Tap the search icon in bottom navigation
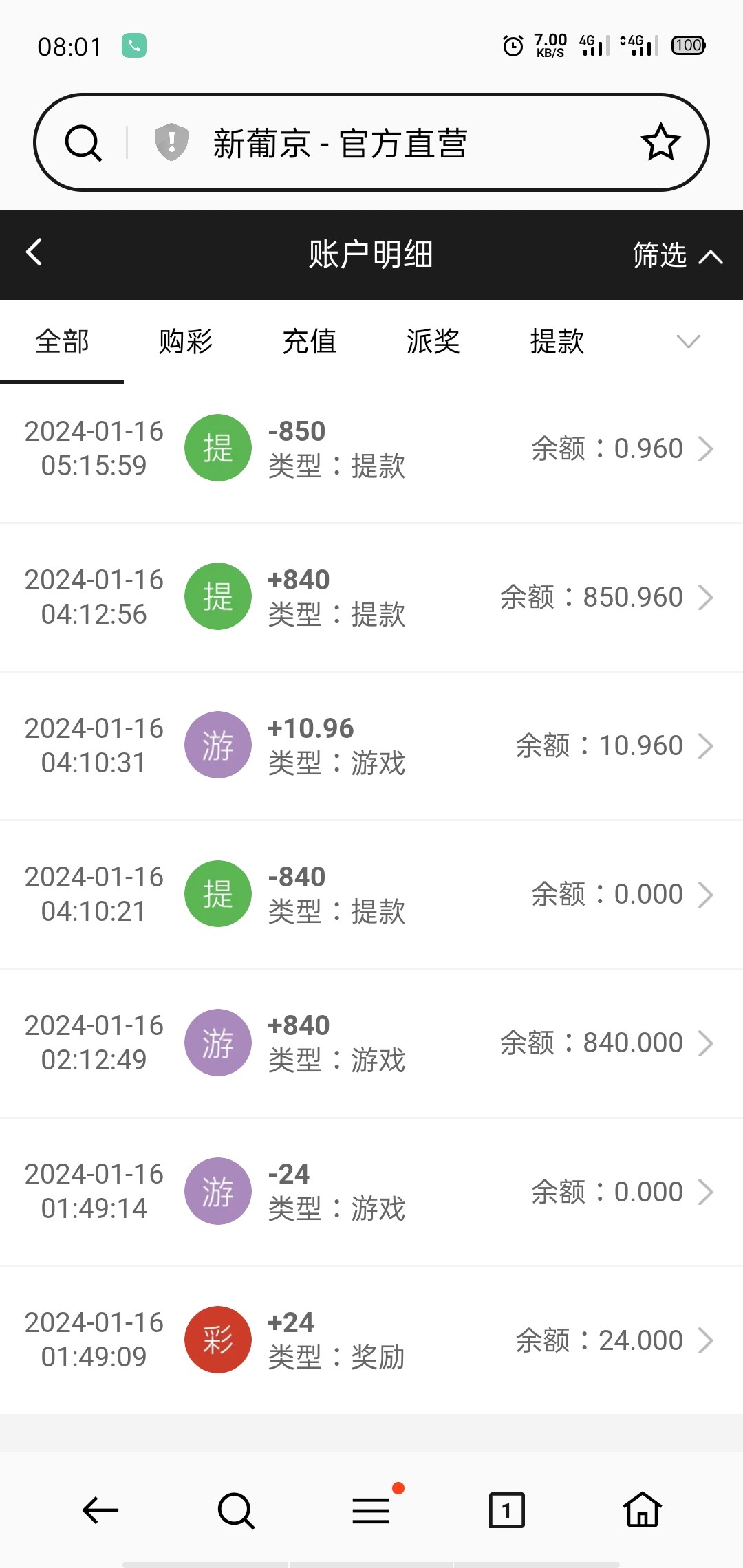This screenshot has width=743, height=1568. click(x=235, y=1510)
